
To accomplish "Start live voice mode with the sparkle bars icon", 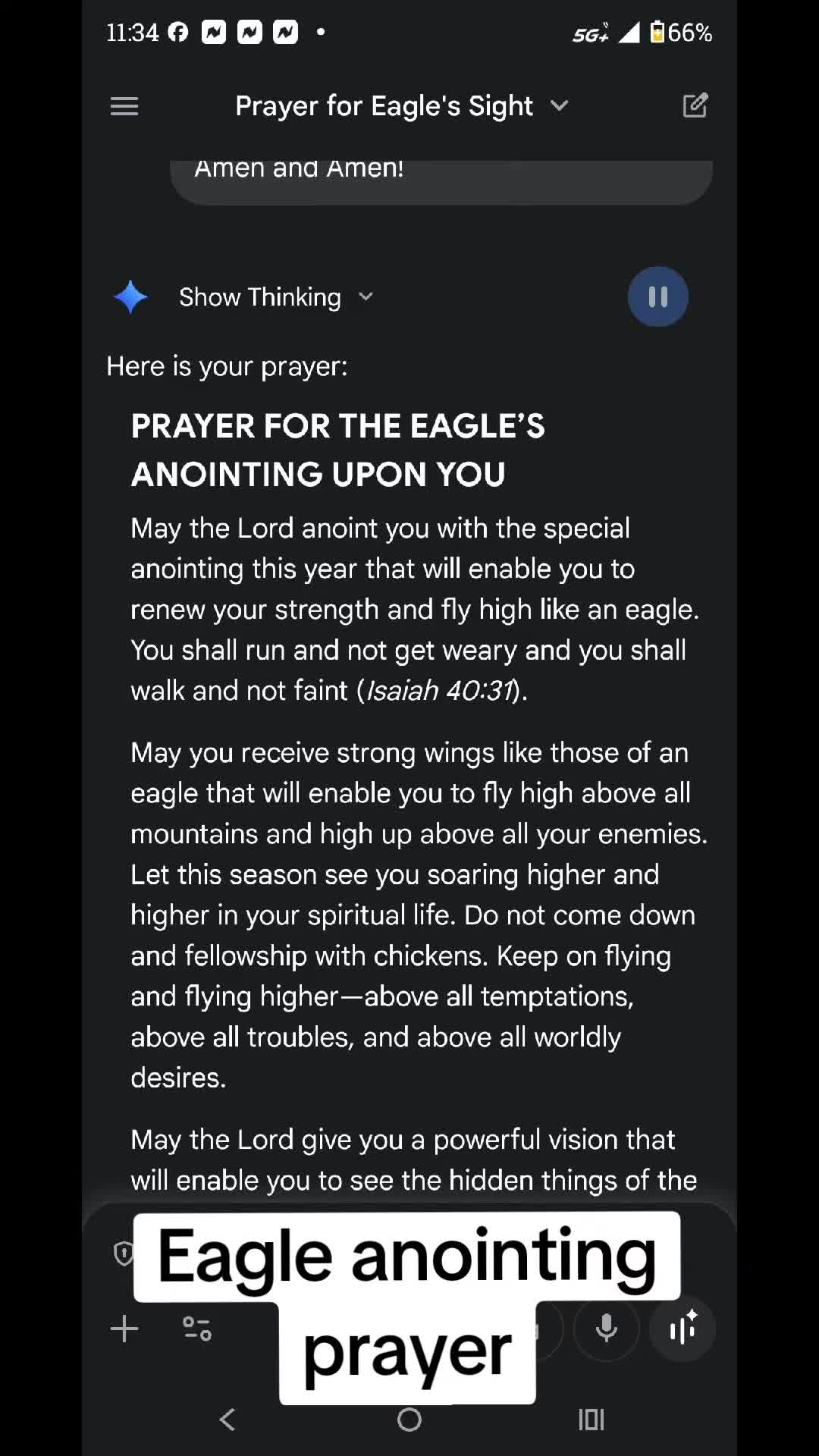I will 682,1329.
